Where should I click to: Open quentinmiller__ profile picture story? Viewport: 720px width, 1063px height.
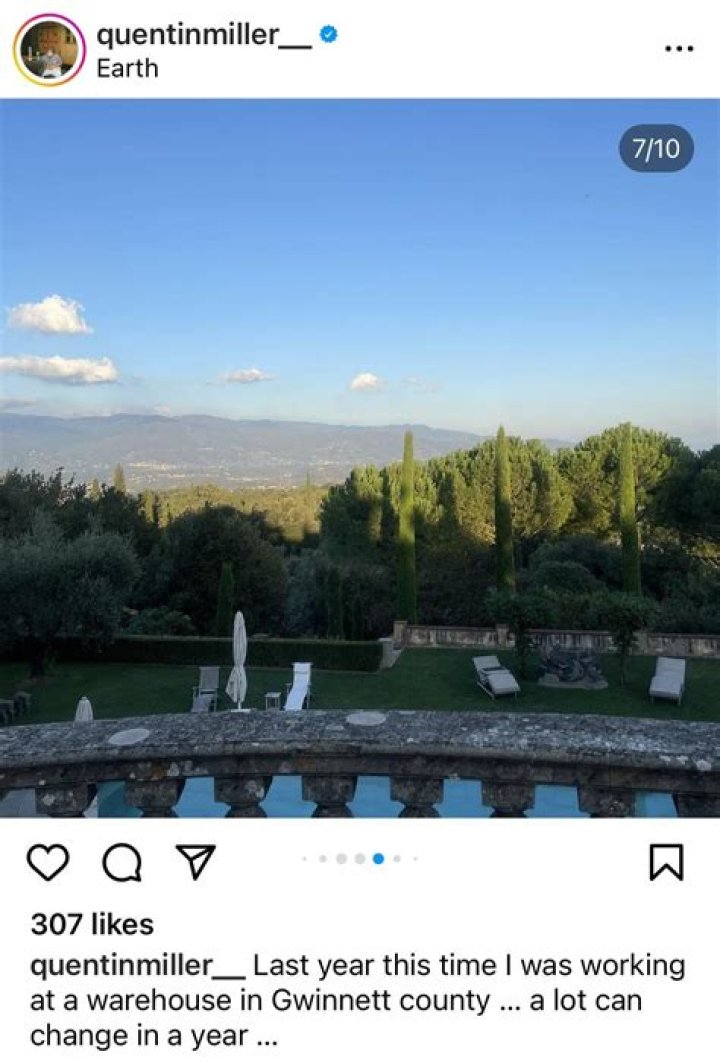(x=49, y=50)
